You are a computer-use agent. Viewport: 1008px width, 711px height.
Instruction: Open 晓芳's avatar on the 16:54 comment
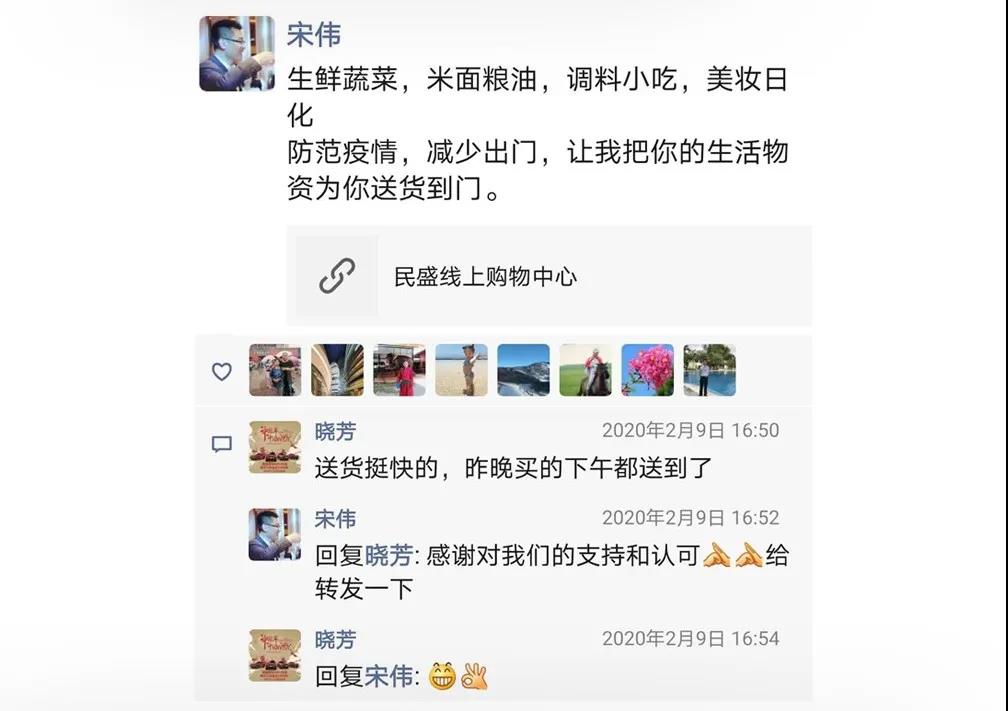[x=274, y=655]
